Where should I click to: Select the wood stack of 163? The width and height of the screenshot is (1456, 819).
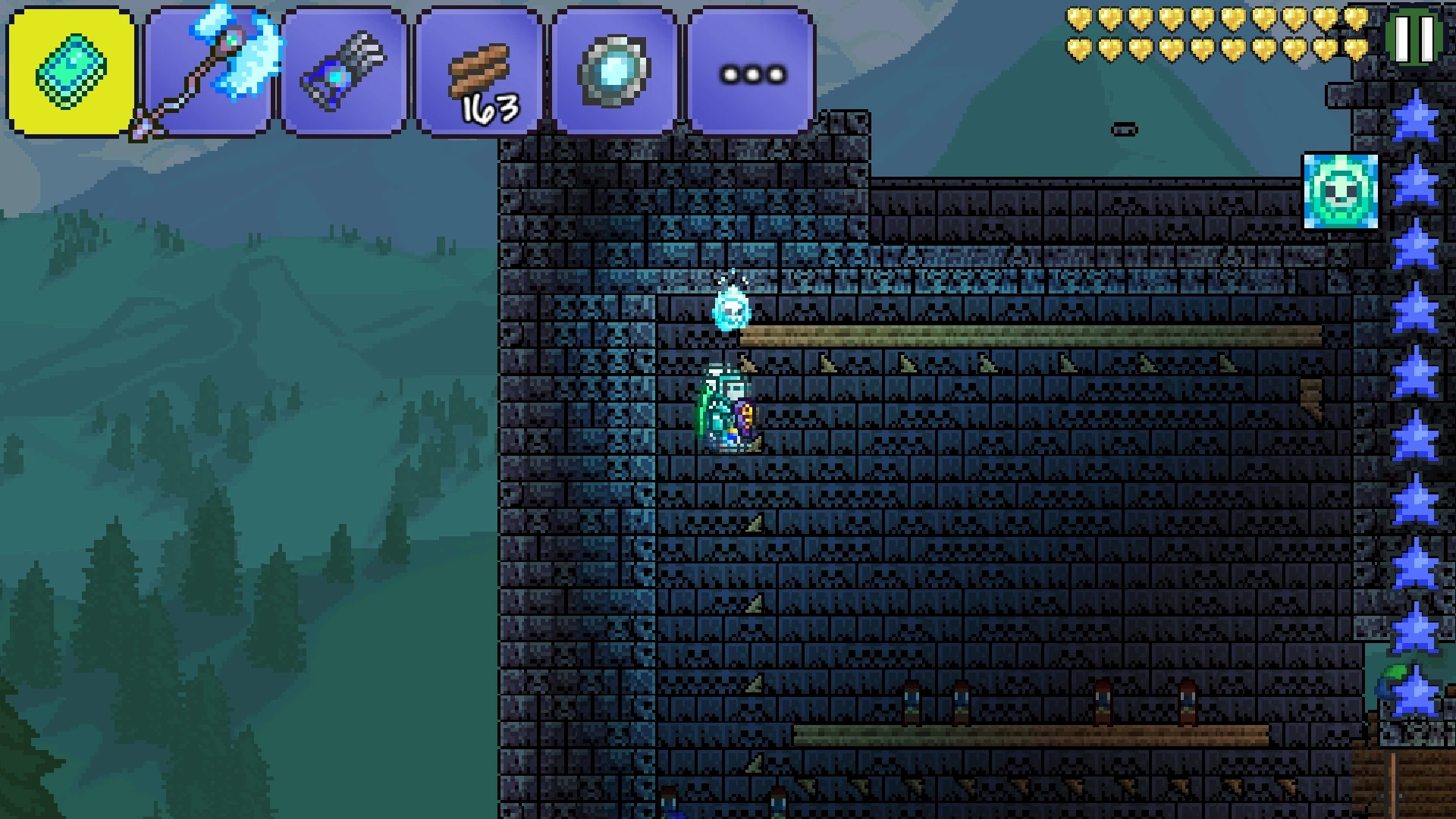tap(479, 74)
